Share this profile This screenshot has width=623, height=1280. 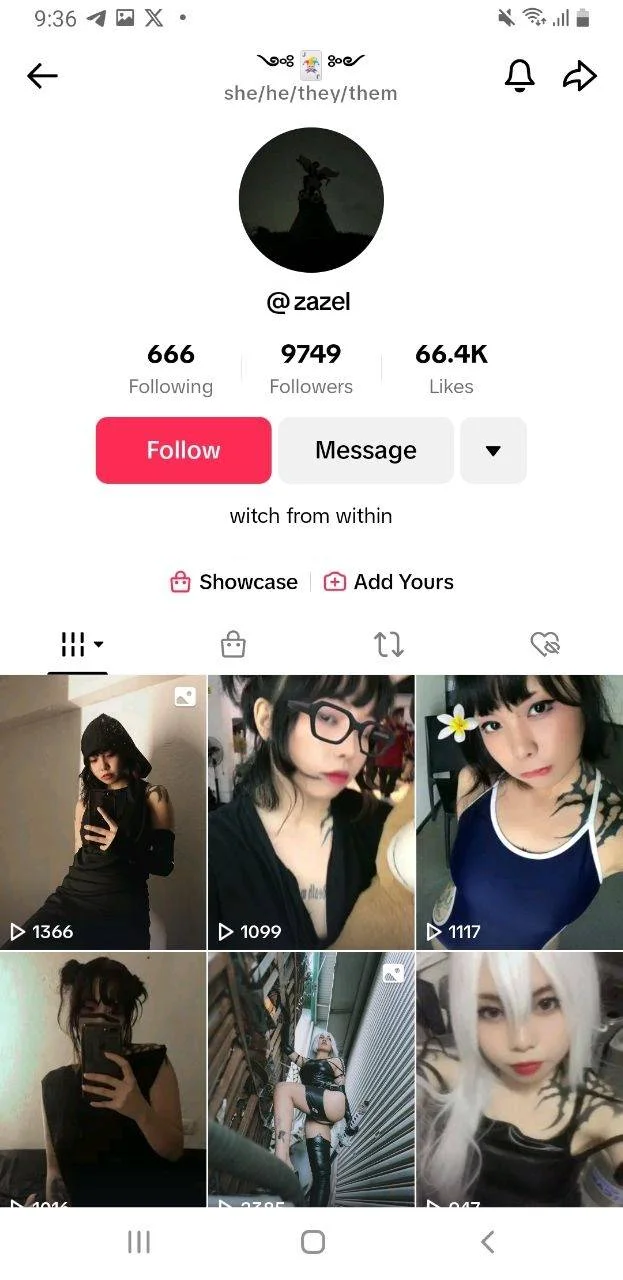pyautogui.click(x=580, y=76)
